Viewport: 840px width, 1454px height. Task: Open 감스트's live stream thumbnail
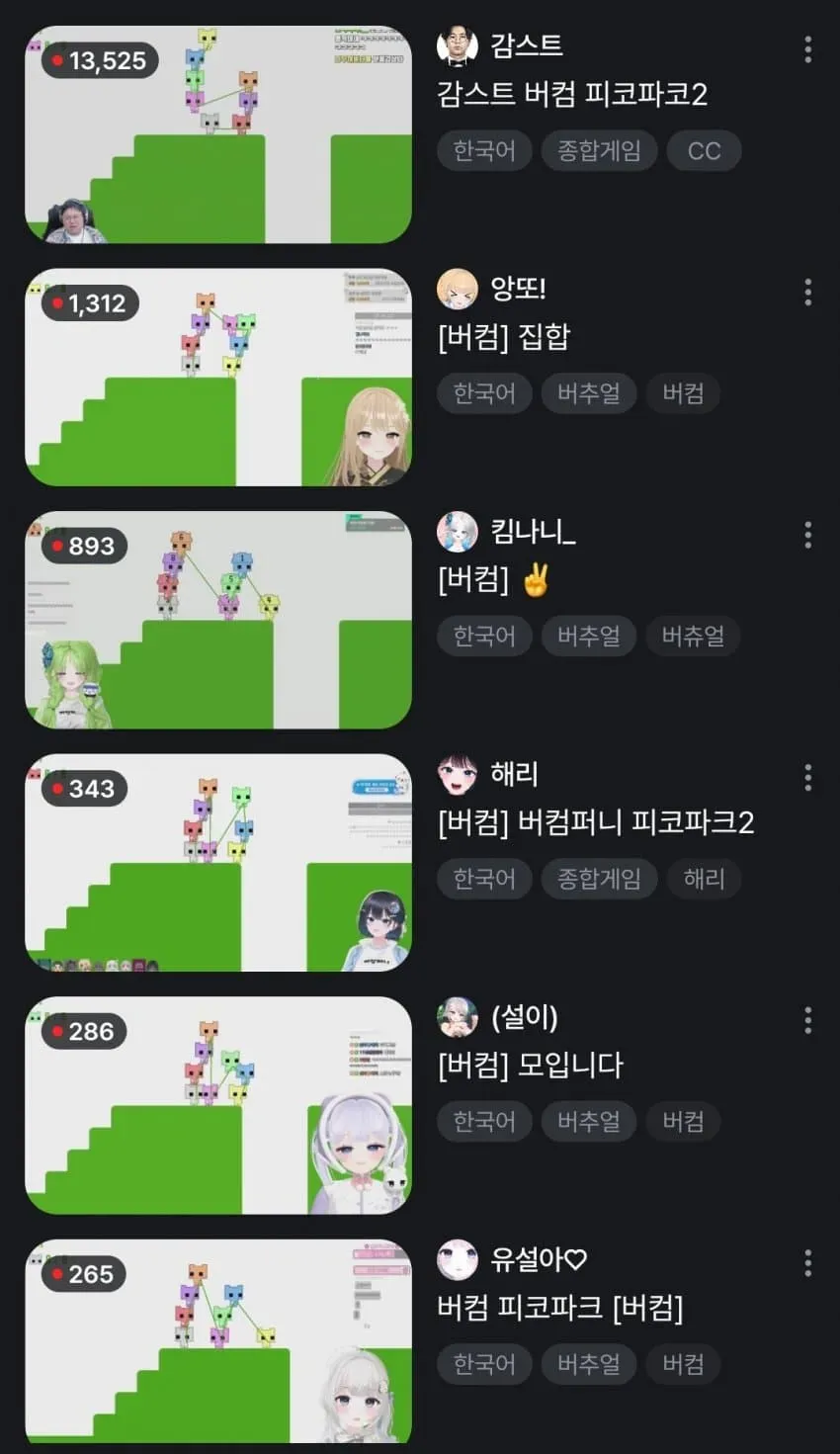pos(218,134)
